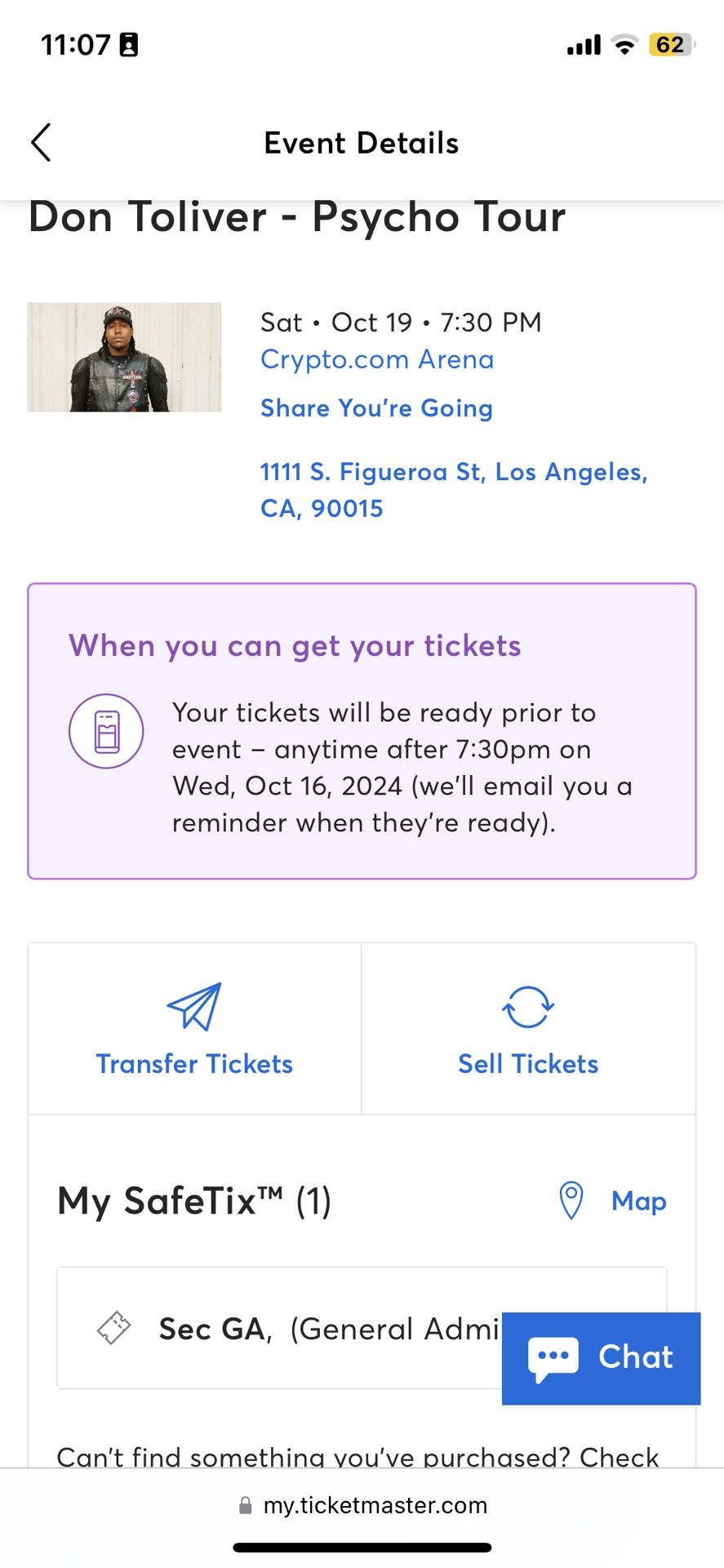Click the Map label to view venue map
Viewport: 724px width, 1568px height.
pyautogui.click(x=638, y=1200)
